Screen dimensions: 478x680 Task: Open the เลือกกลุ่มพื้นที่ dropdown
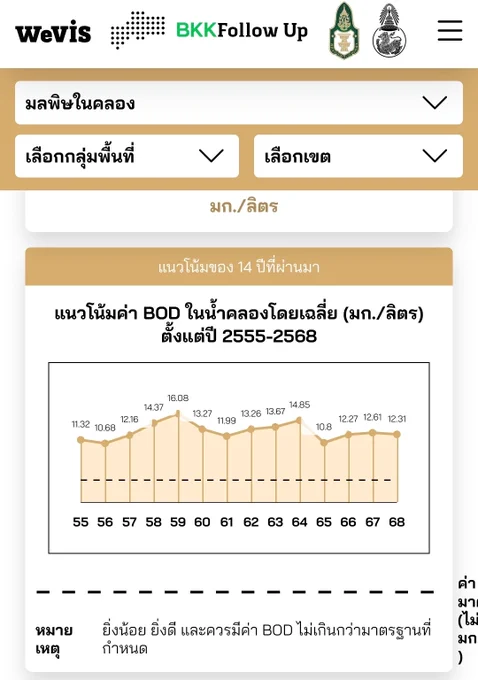click(x=127, y=156)
